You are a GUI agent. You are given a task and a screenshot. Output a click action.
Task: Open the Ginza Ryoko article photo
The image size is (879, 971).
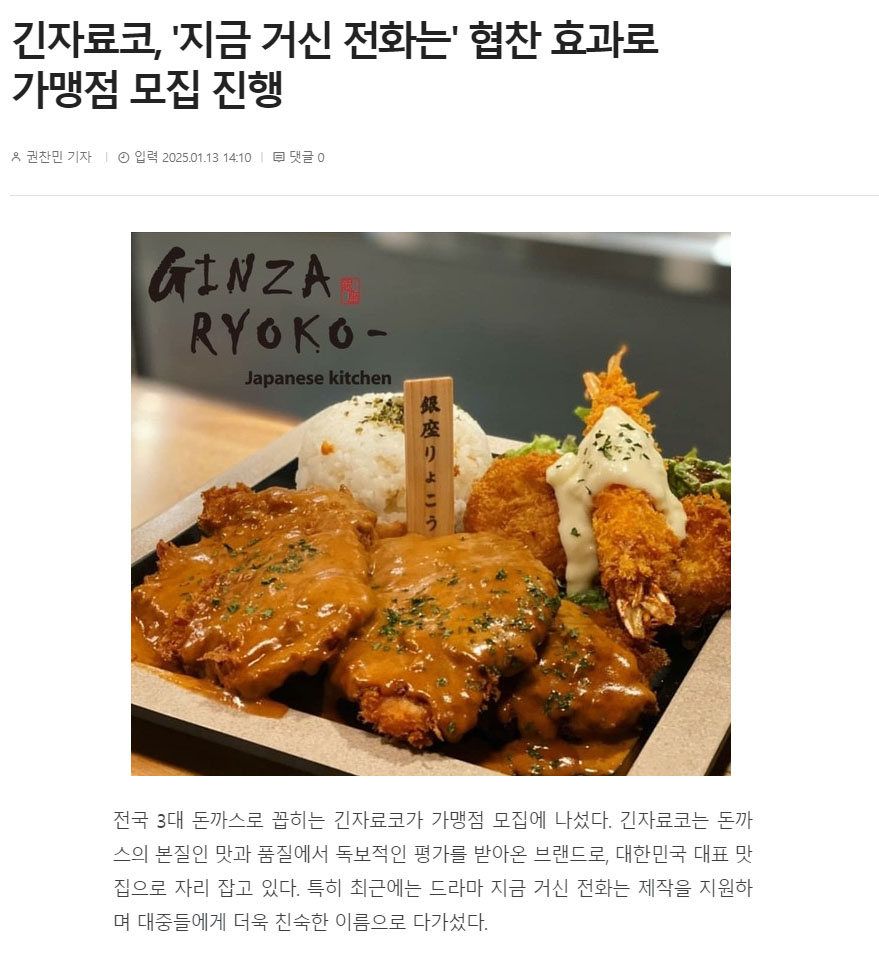(x=430, y=503)
